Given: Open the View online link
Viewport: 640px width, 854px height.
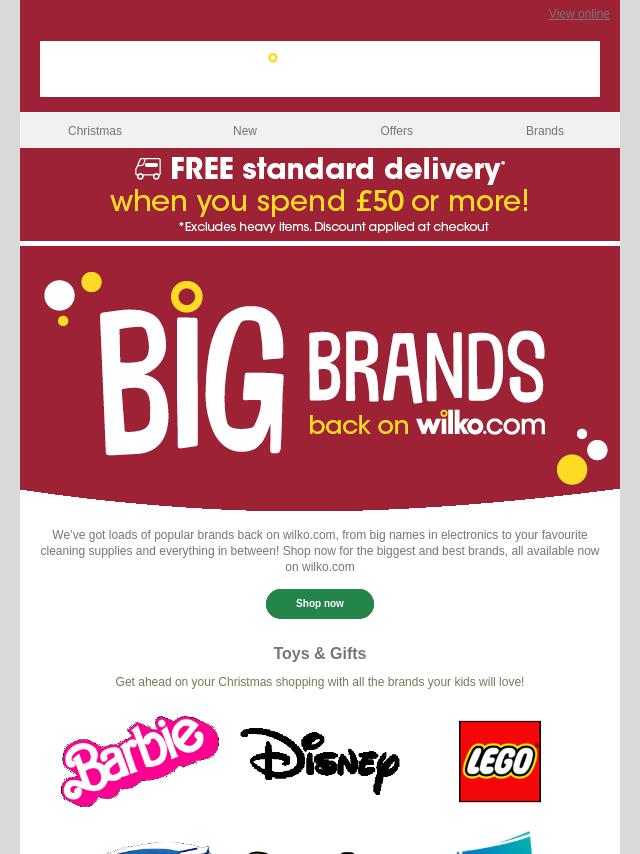Looking at the screenshot, I should point(578,14).
